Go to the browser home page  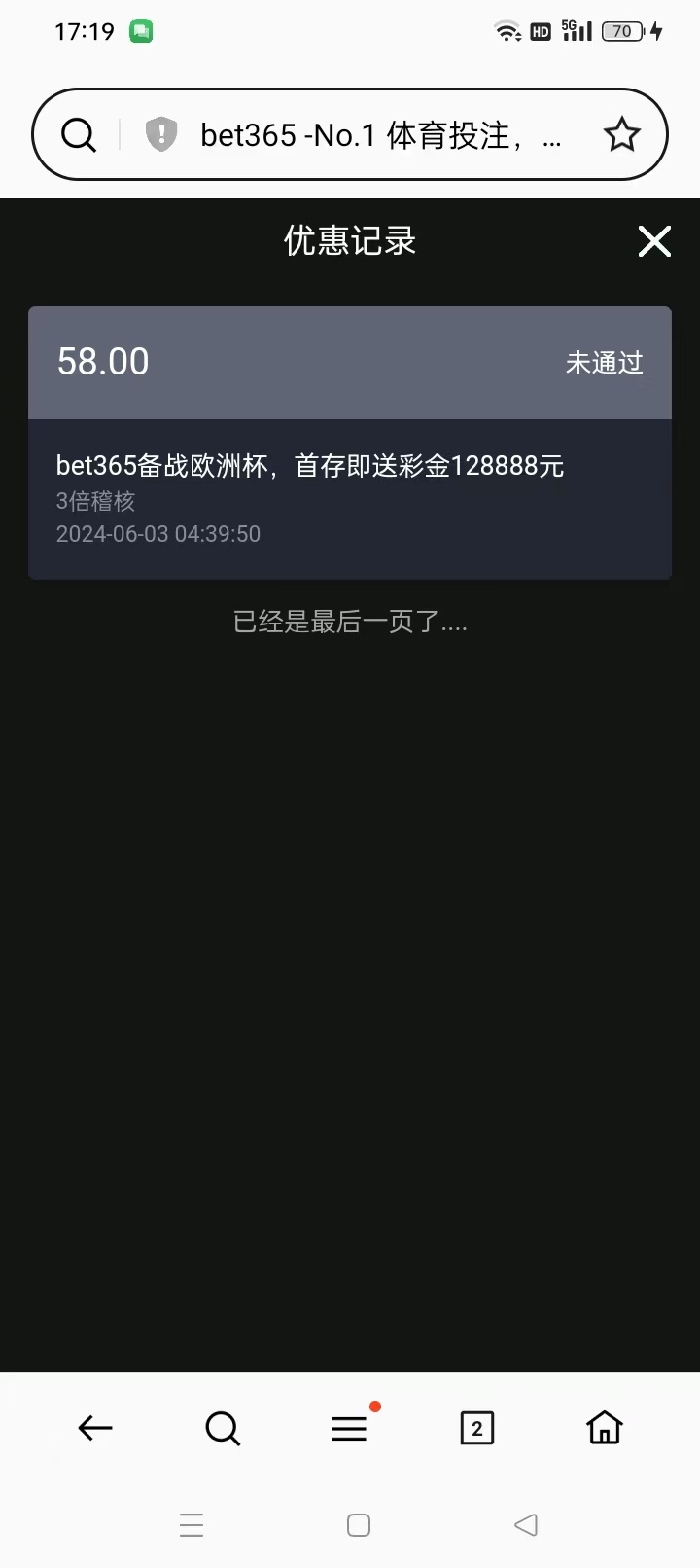pos(604,1428)
